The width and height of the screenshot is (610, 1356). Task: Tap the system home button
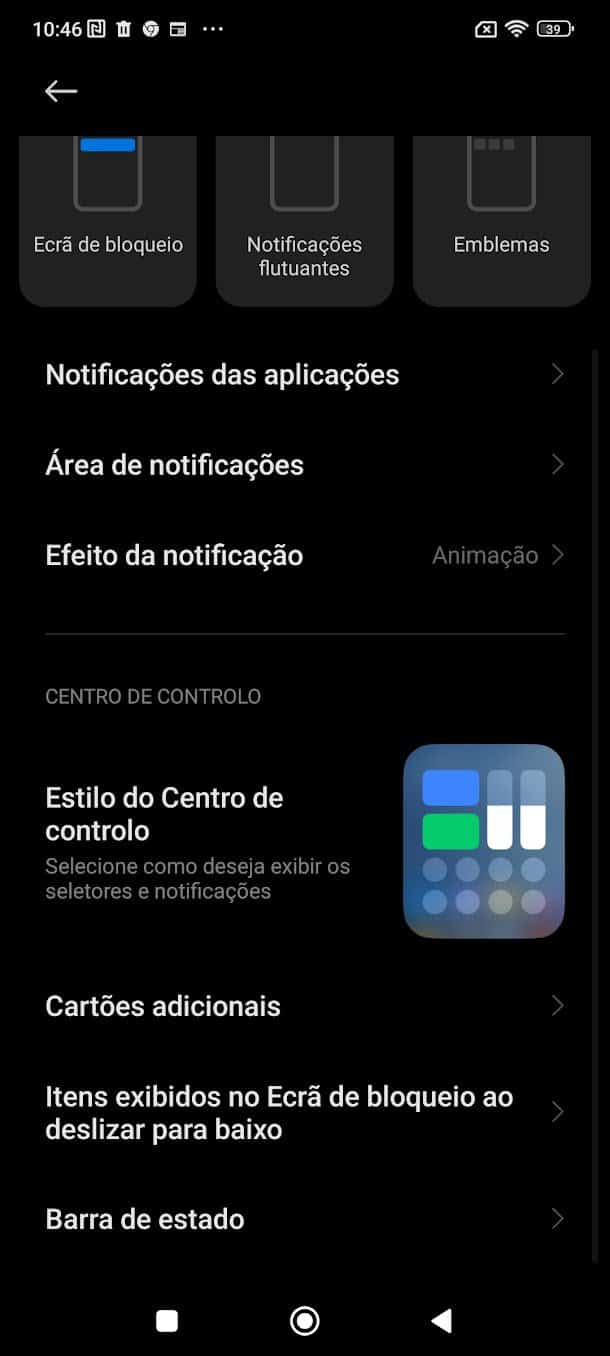(304, 1321)
